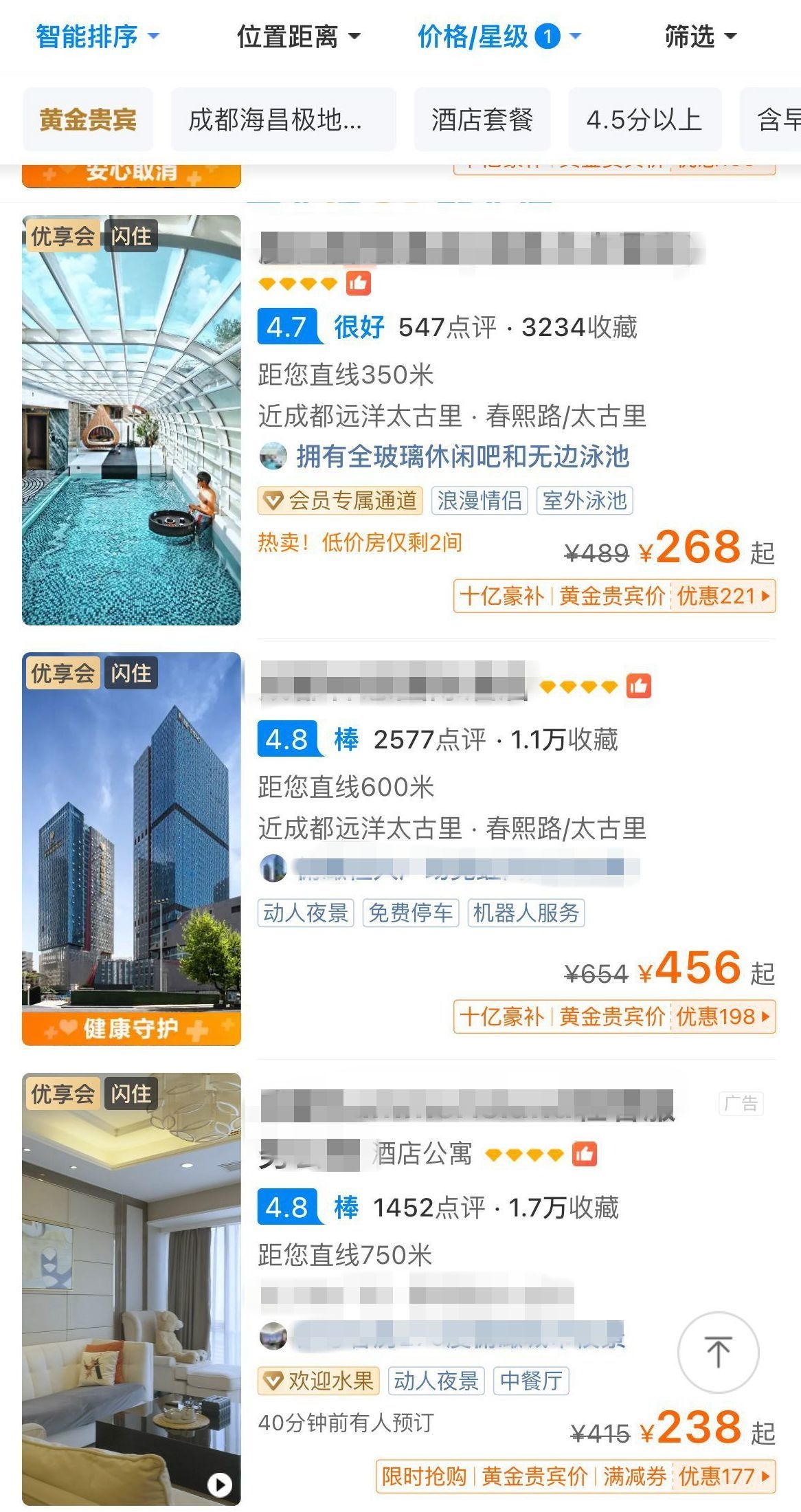This screenshot has width=801, height=1512.
Task: Tap the 优惠221 discount tag
Action: coord(723,596)
